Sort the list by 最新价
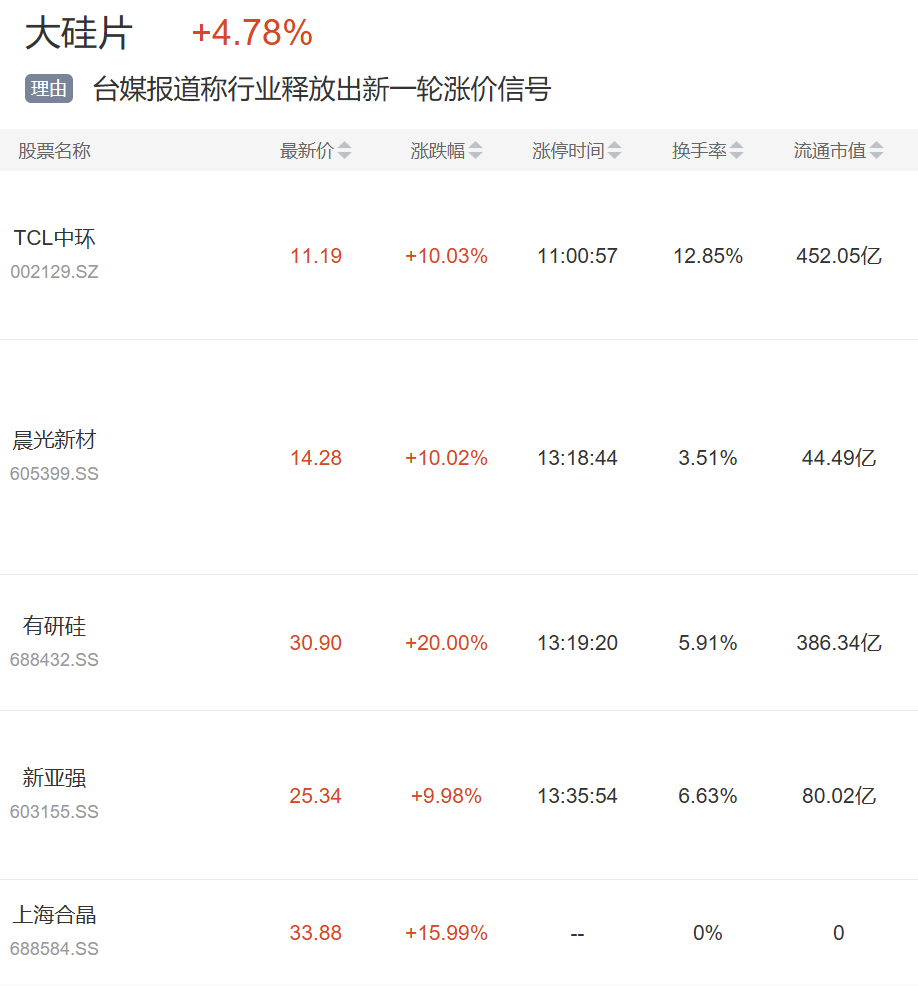This screenshot has height=986, width=918. tap(315, 150)
